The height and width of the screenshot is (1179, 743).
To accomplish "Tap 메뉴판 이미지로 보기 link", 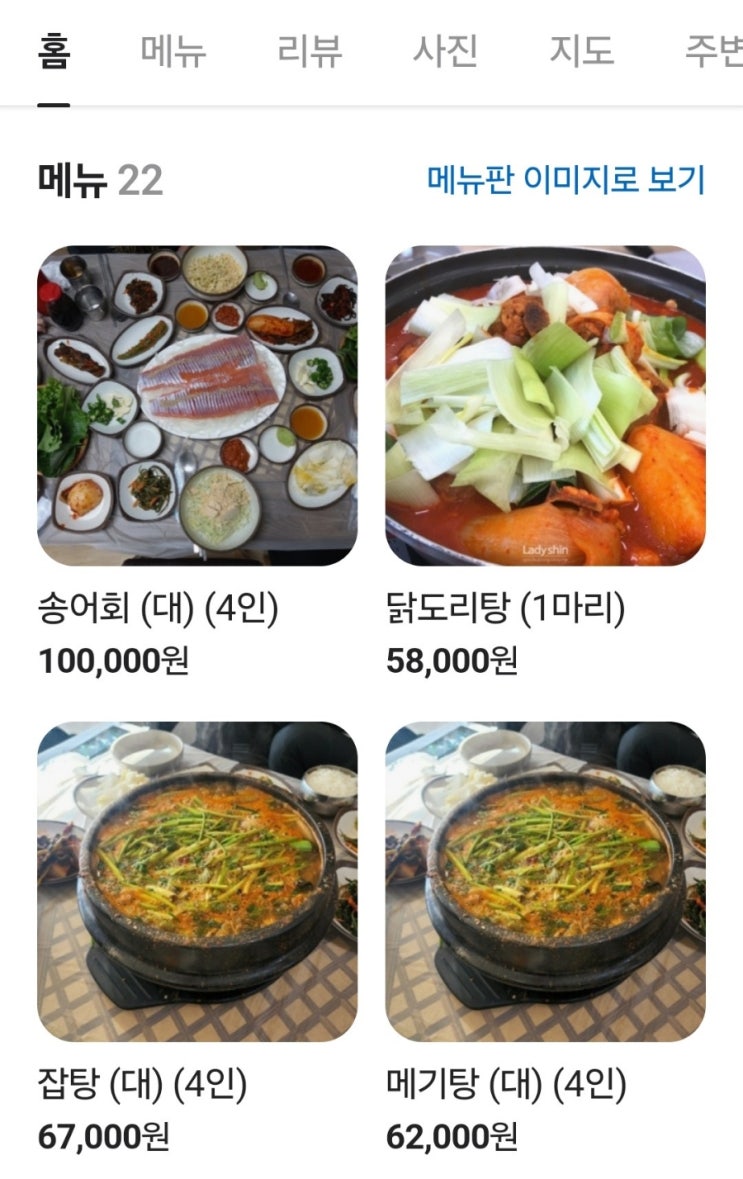I will coord(566,180).
